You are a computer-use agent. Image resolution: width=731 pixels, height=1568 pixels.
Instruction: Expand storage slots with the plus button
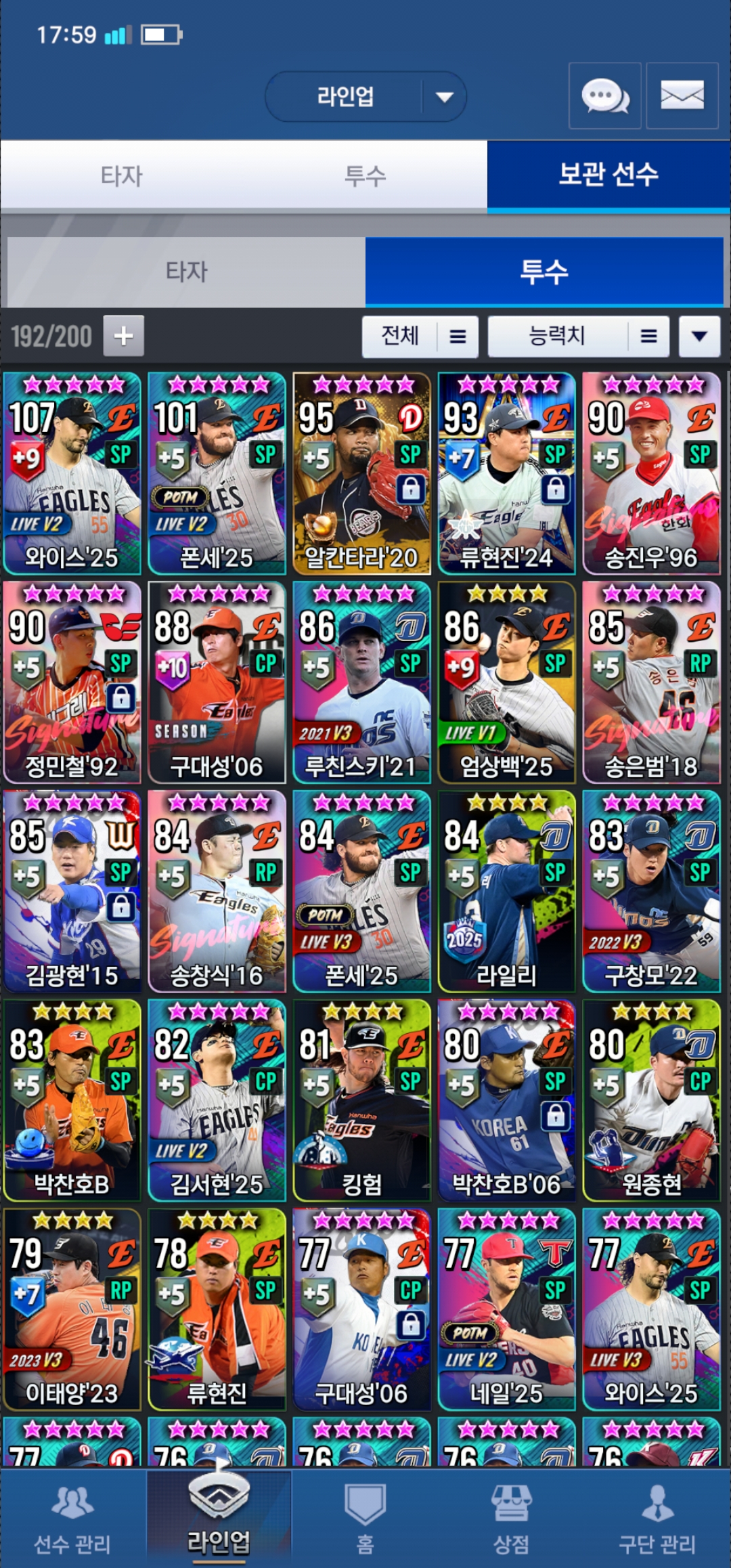coord(123,336)
